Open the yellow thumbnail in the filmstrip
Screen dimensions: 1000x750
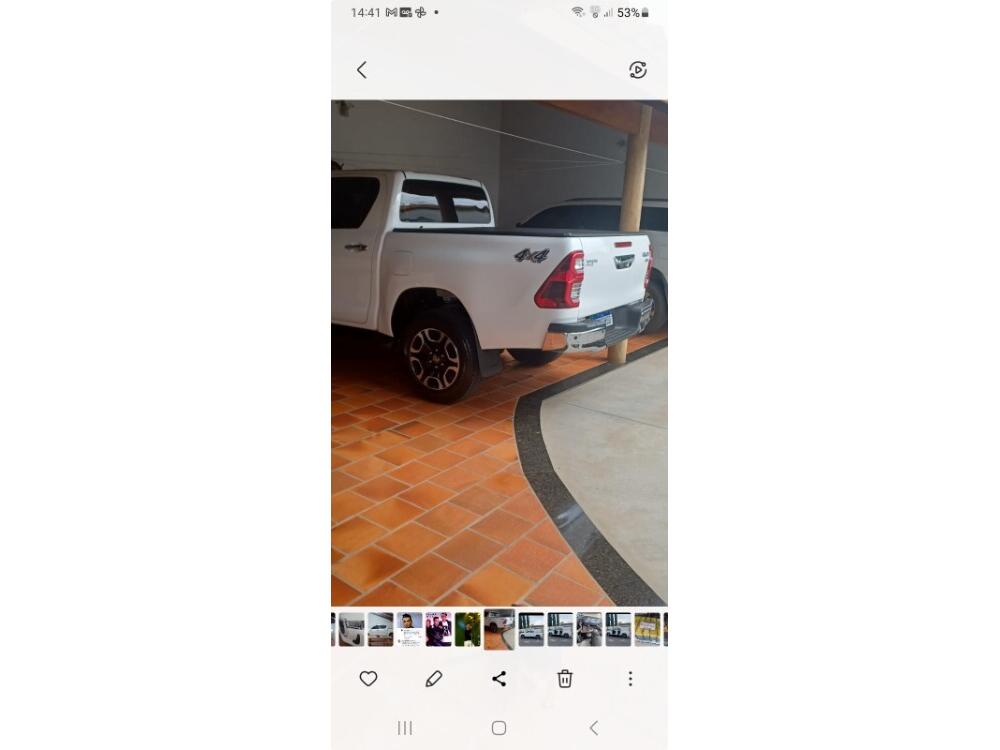[647, 630]
